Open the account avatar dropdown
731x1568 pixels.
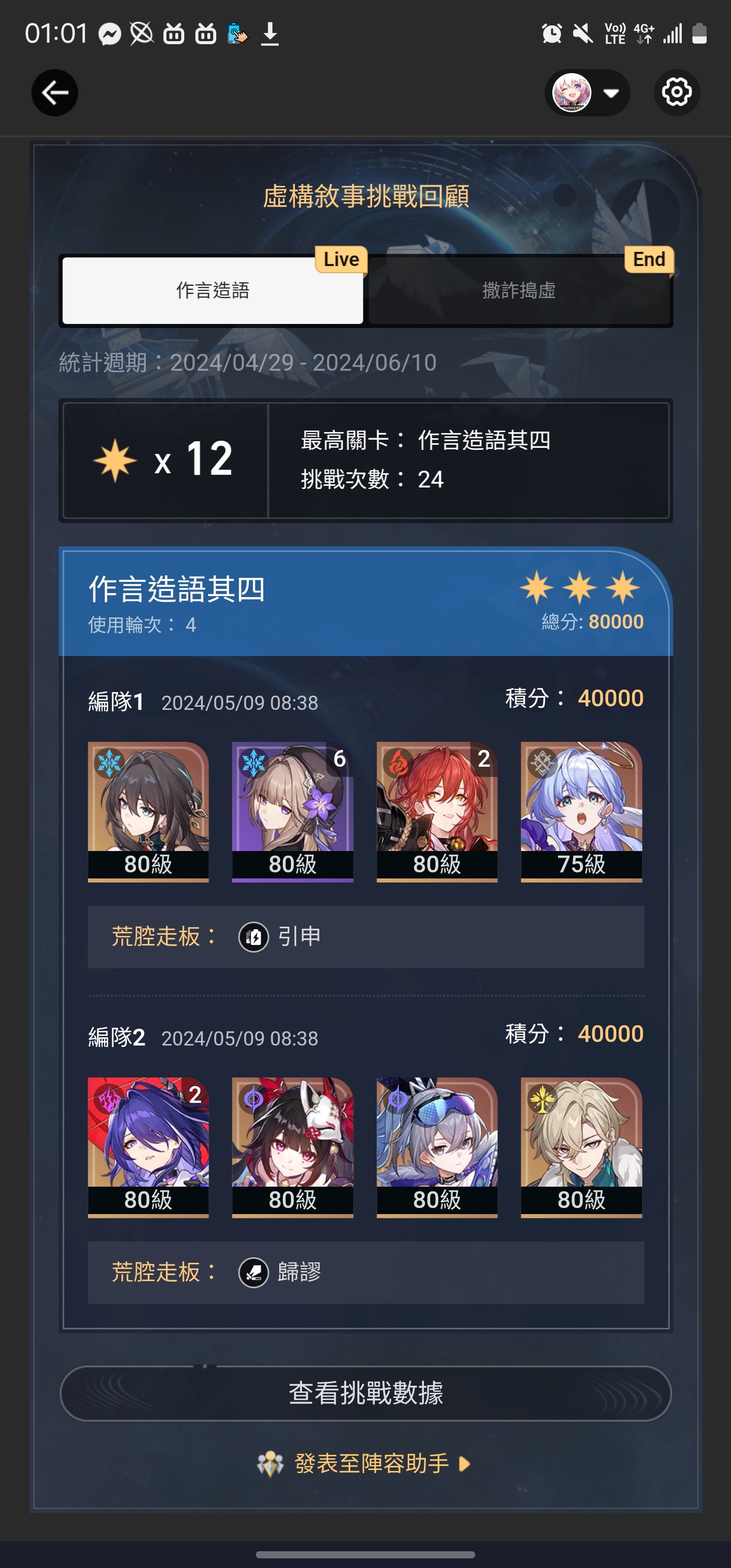[587, 92]
